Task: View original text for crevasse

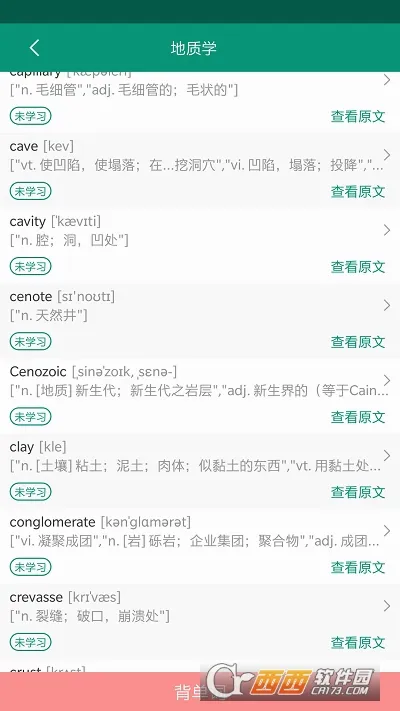Action: click(x=358, y=643)
